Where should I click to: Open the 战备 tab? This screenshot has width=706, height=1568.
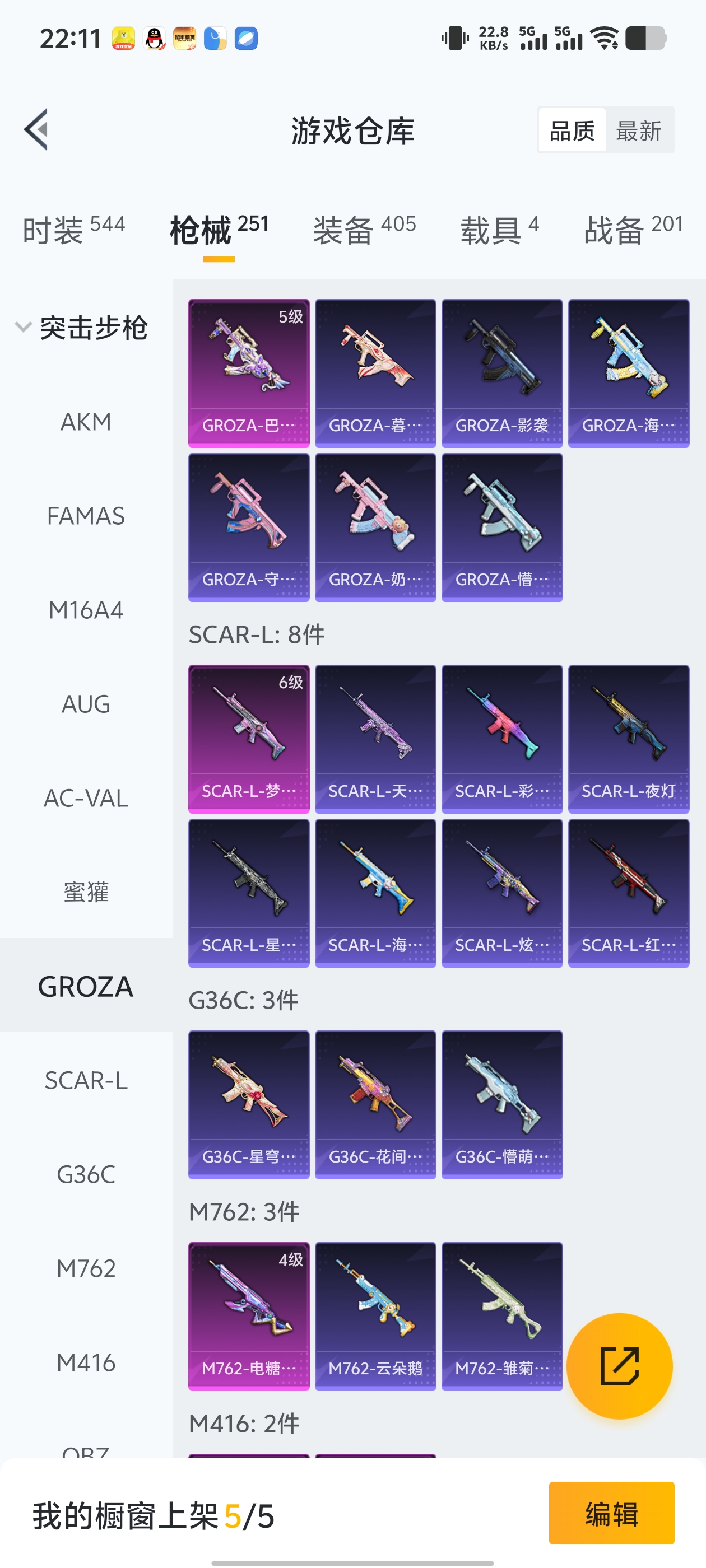[x=632, y=230]
